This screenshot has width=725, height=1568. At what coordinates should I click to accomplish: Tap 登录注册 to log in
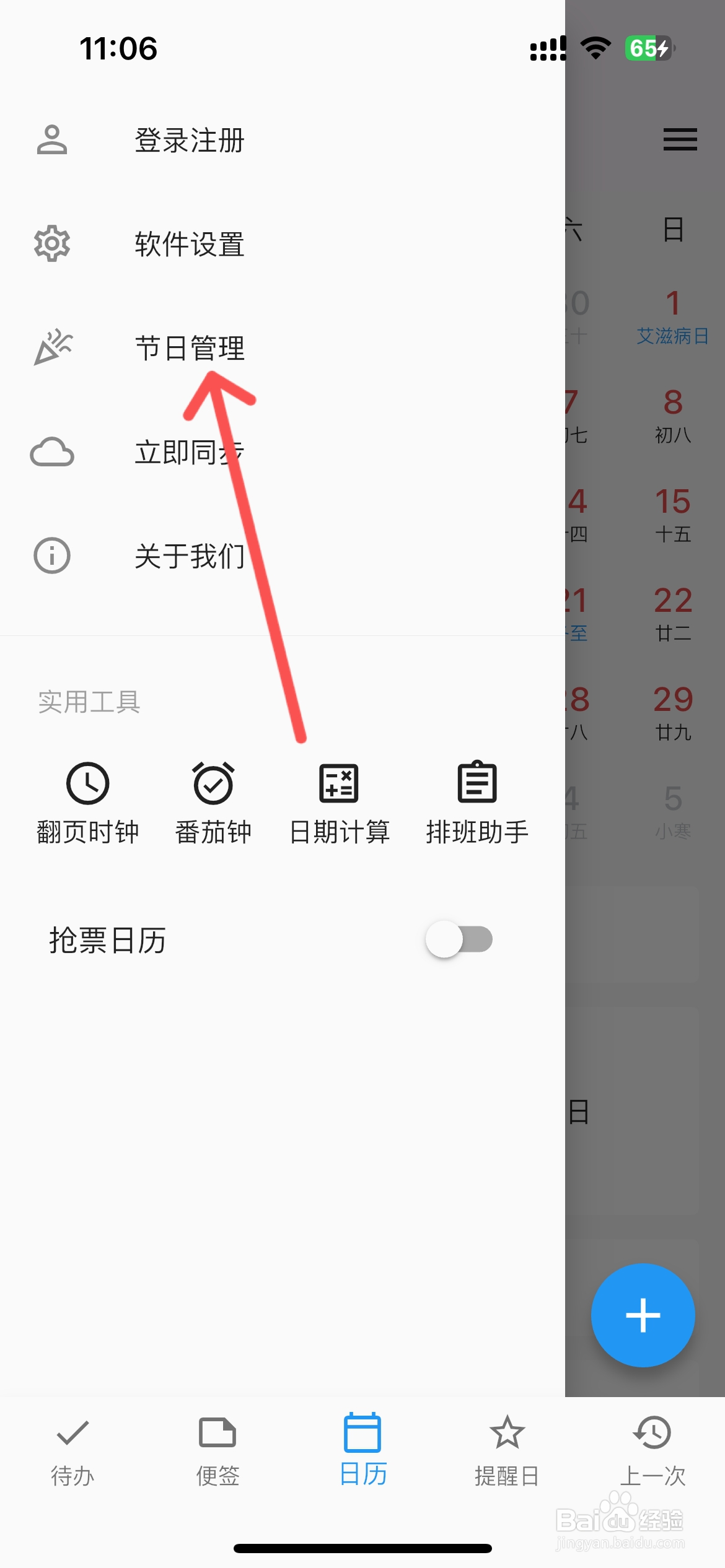tap(189, 140)
